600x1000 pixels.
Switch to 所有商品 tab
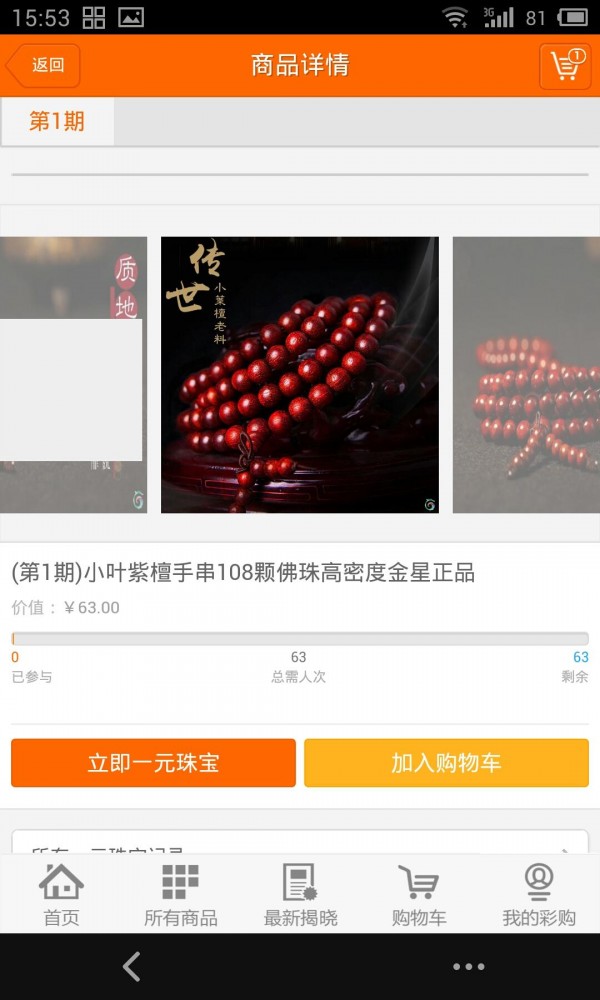(x=181, y=895)
